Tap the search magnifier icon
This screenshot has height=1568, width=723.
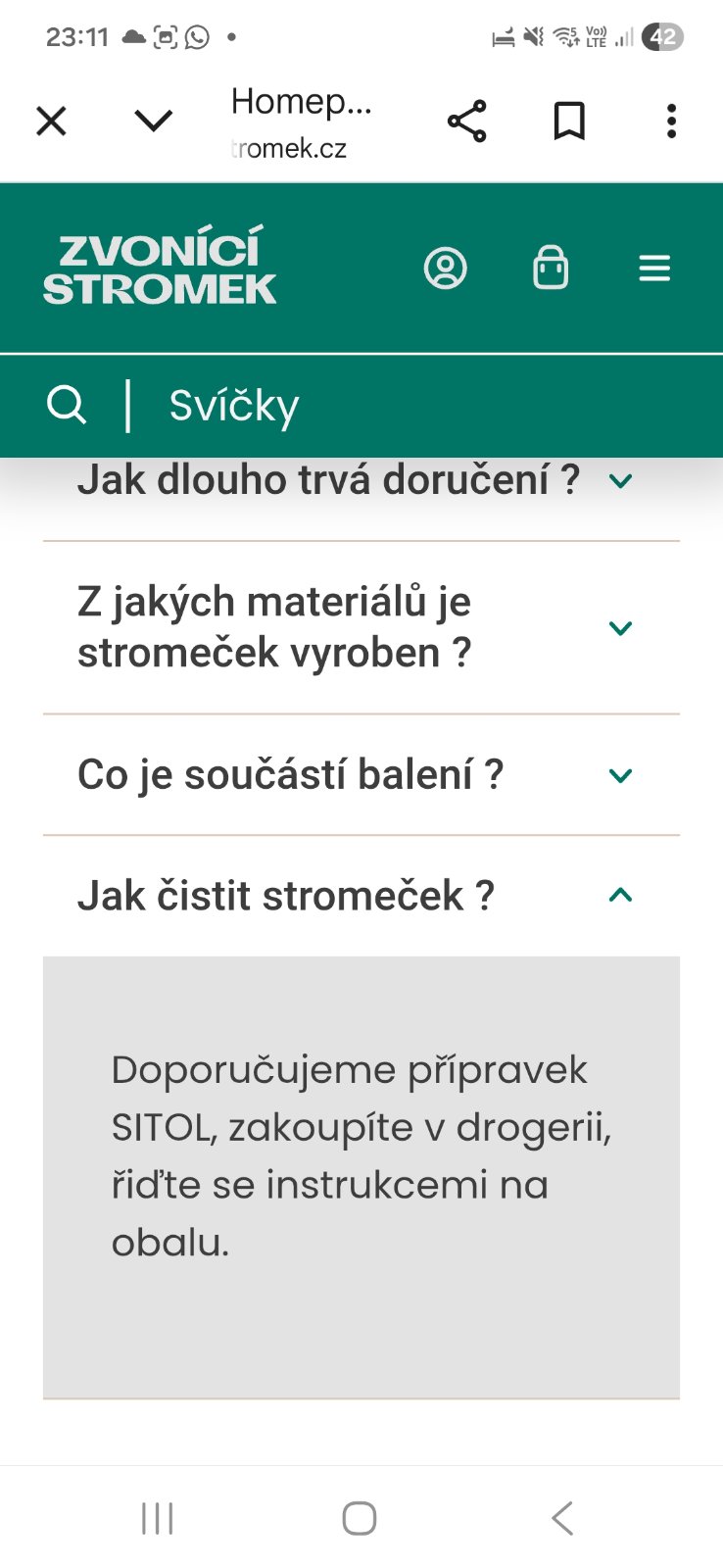coord(67,405)
